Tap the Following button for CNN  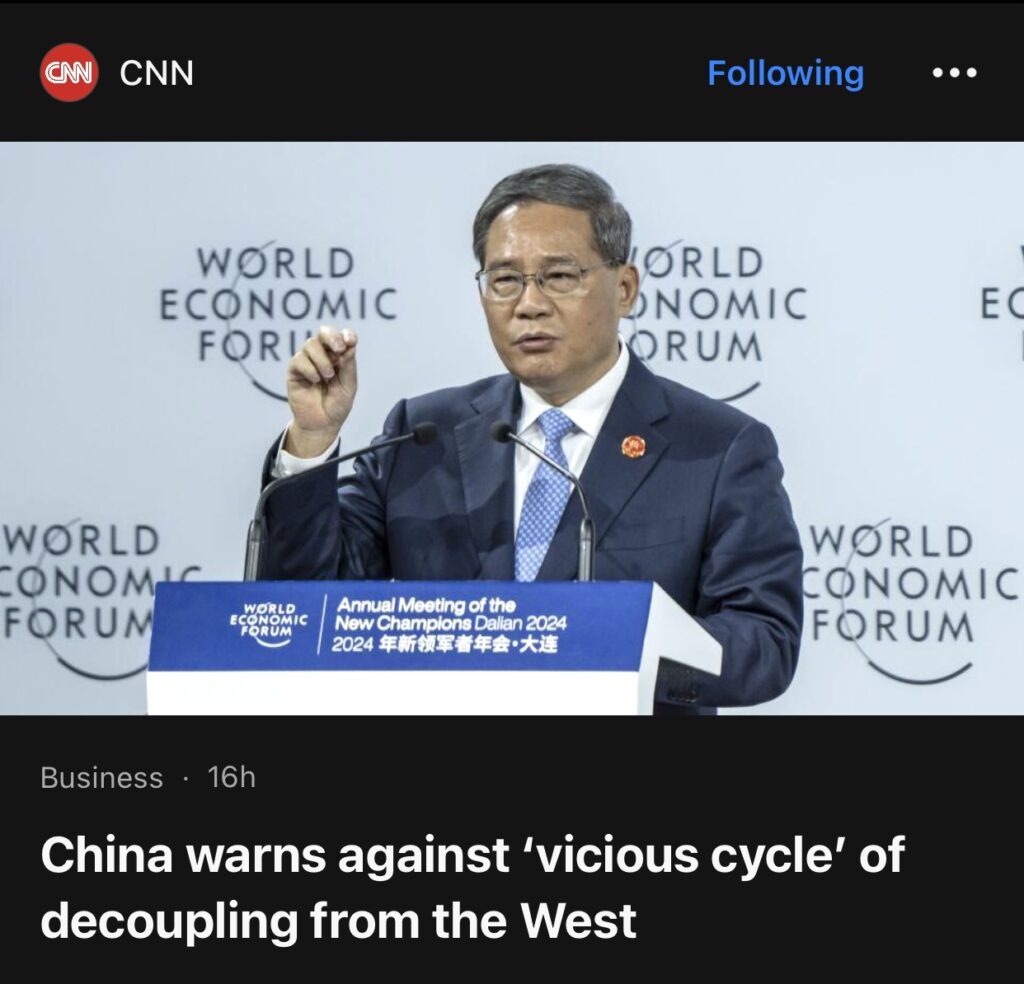tap(785, 73)
